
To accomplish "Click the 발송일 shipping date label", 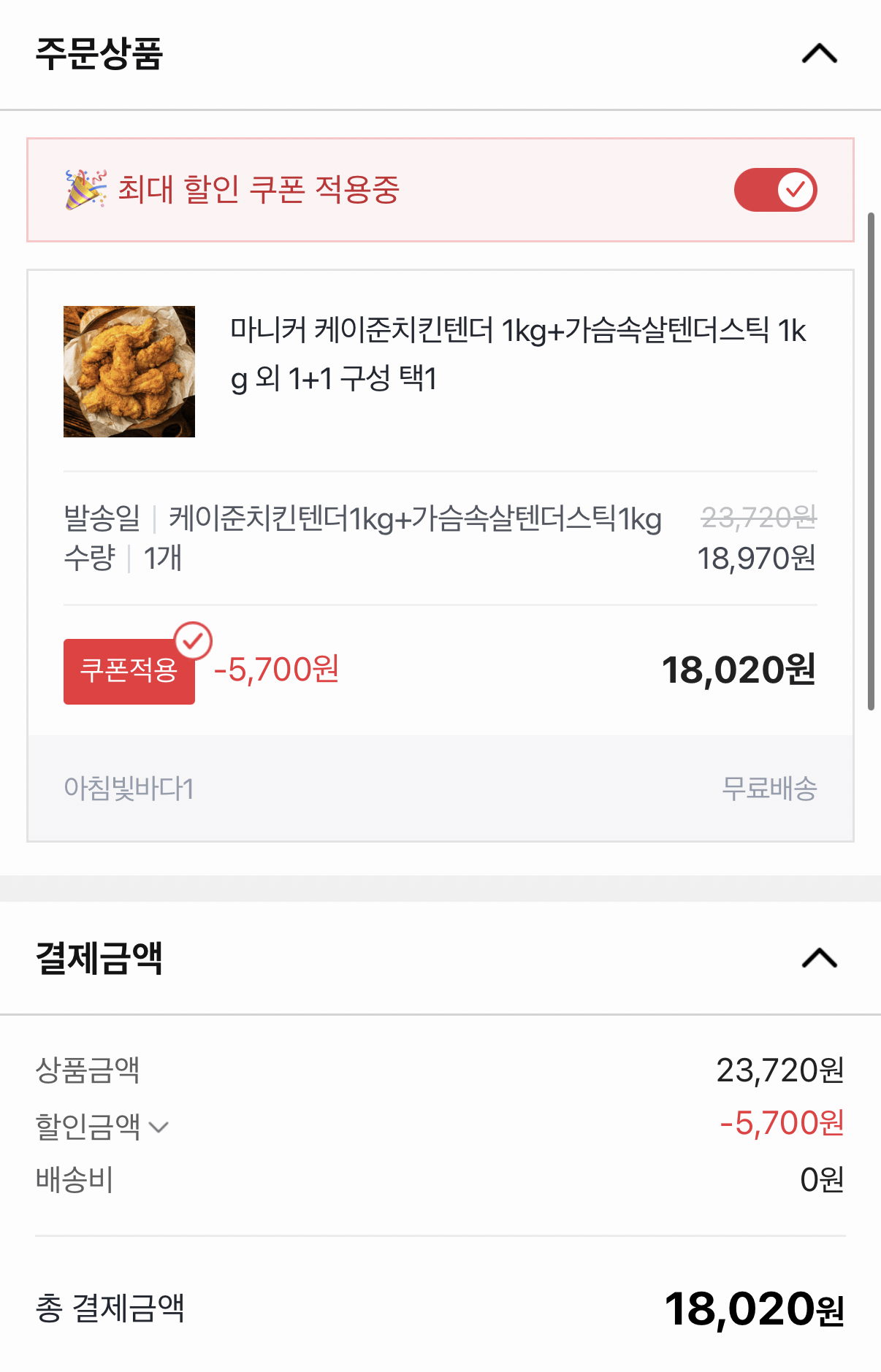I will 100,519.
